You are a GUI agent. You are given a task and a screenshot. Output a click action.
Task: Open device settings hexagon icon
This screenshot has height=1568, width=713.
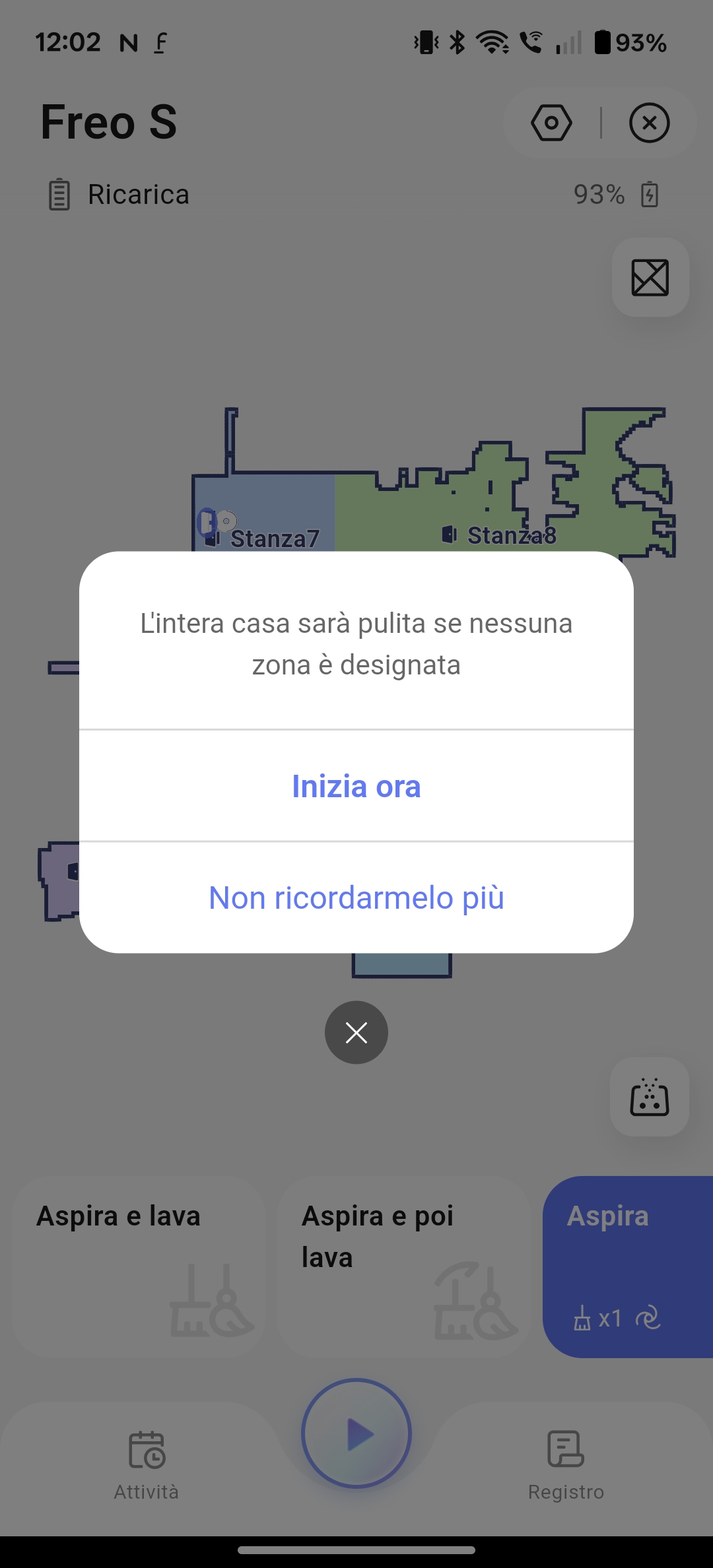(x=551, y=123)
